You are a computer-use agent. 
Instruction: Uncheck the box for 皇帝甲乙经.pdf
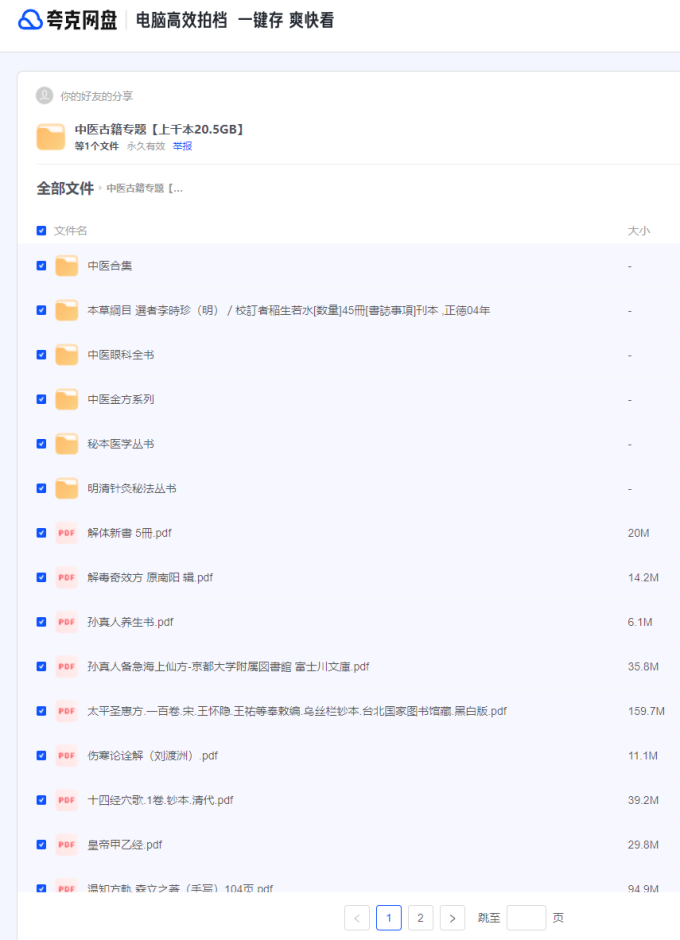[41, 845]
